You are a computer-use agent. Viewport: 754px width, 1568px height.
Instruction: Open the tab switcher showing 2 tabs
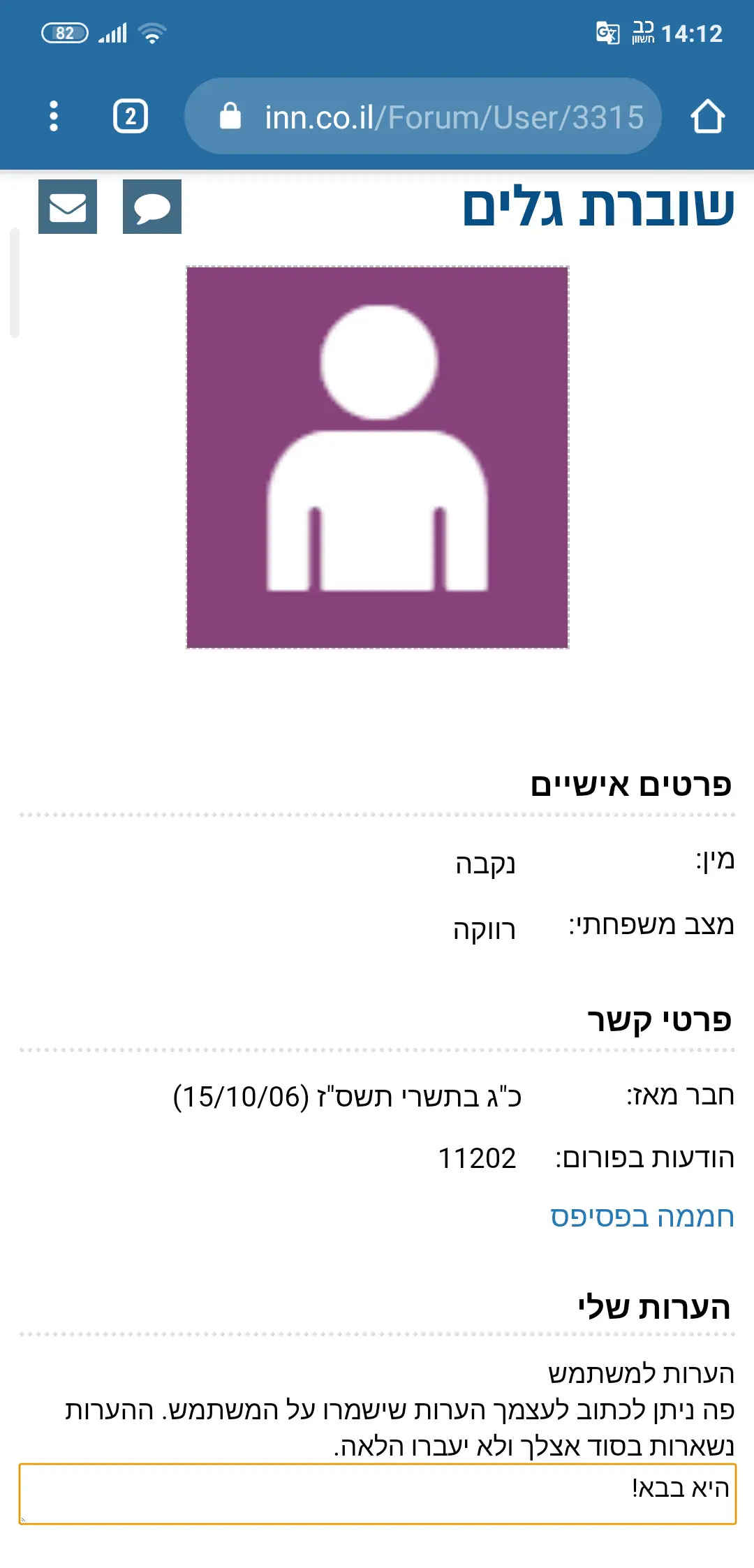[x=131, y=116]
